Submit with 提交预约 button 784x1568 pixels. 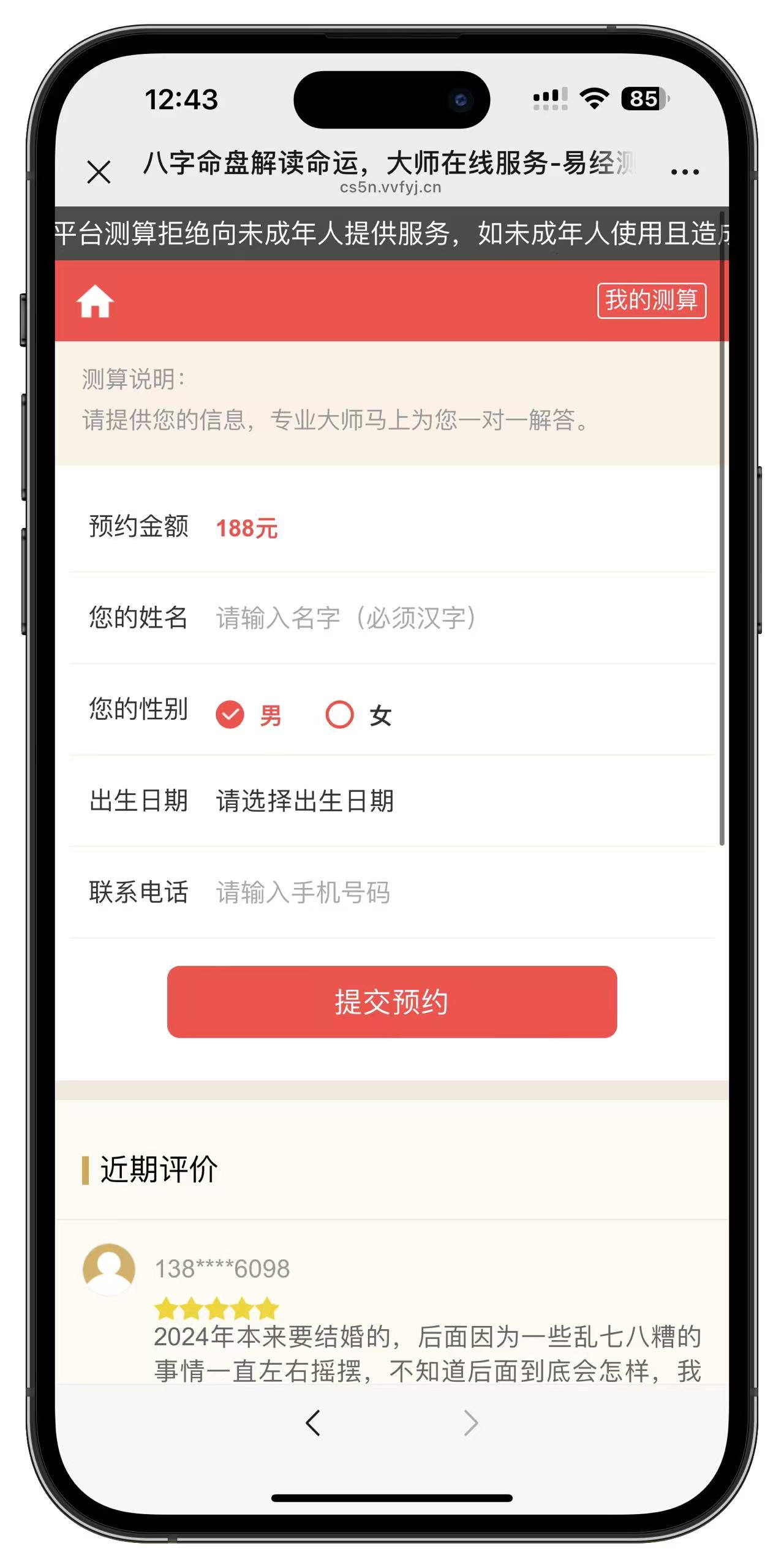pos(391,1001)
